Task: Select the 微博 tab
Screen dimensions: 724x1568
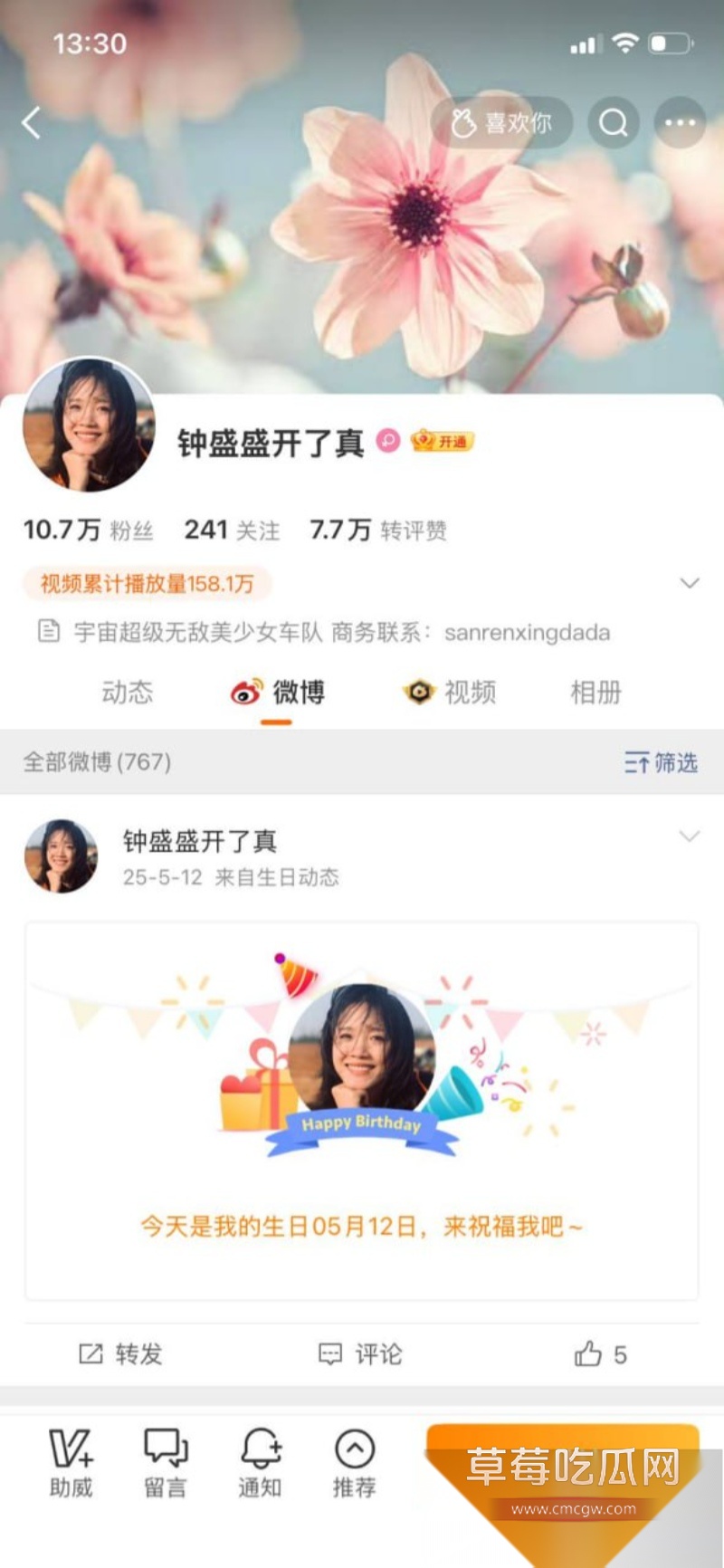Action: point(277,693)
